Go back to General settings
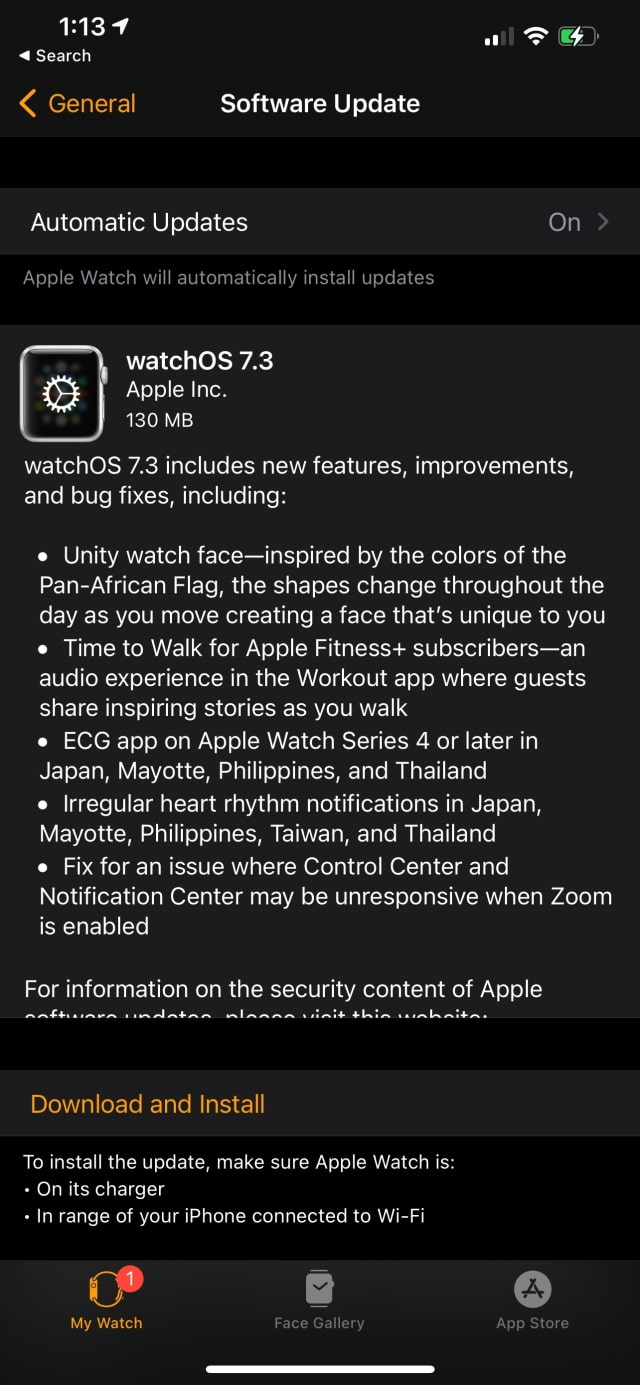Image resolution: width=640 pixels, height=1385 pixels. click(78, 104)
